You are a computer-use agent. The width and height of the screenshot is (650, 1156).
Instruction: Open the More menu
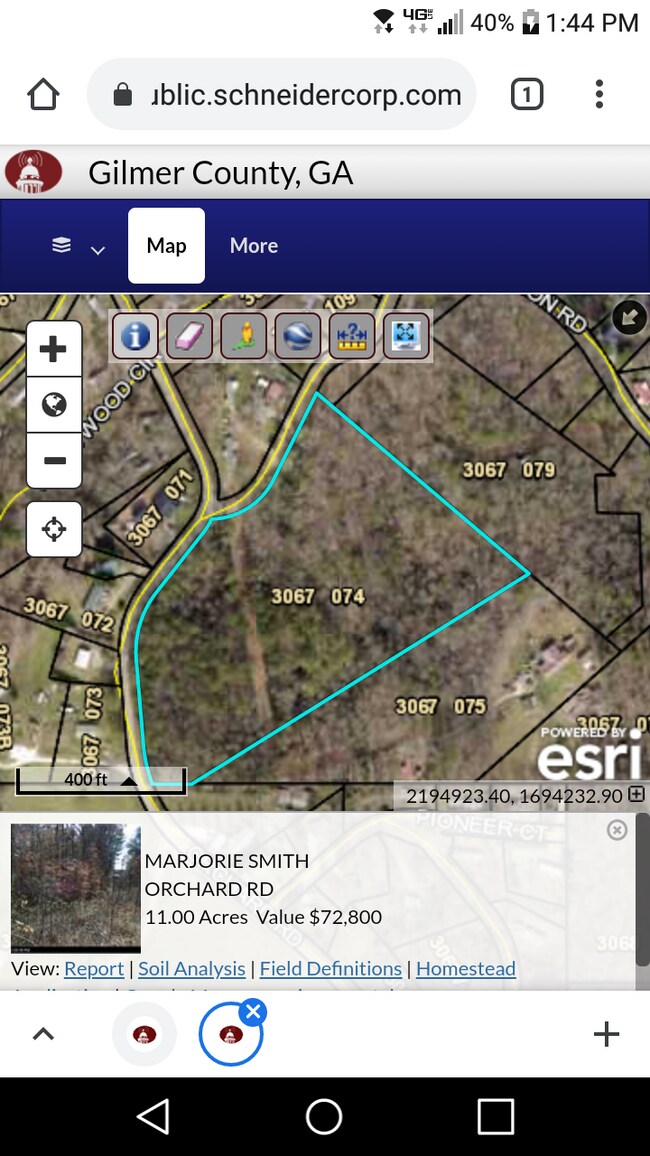(254, 246)
